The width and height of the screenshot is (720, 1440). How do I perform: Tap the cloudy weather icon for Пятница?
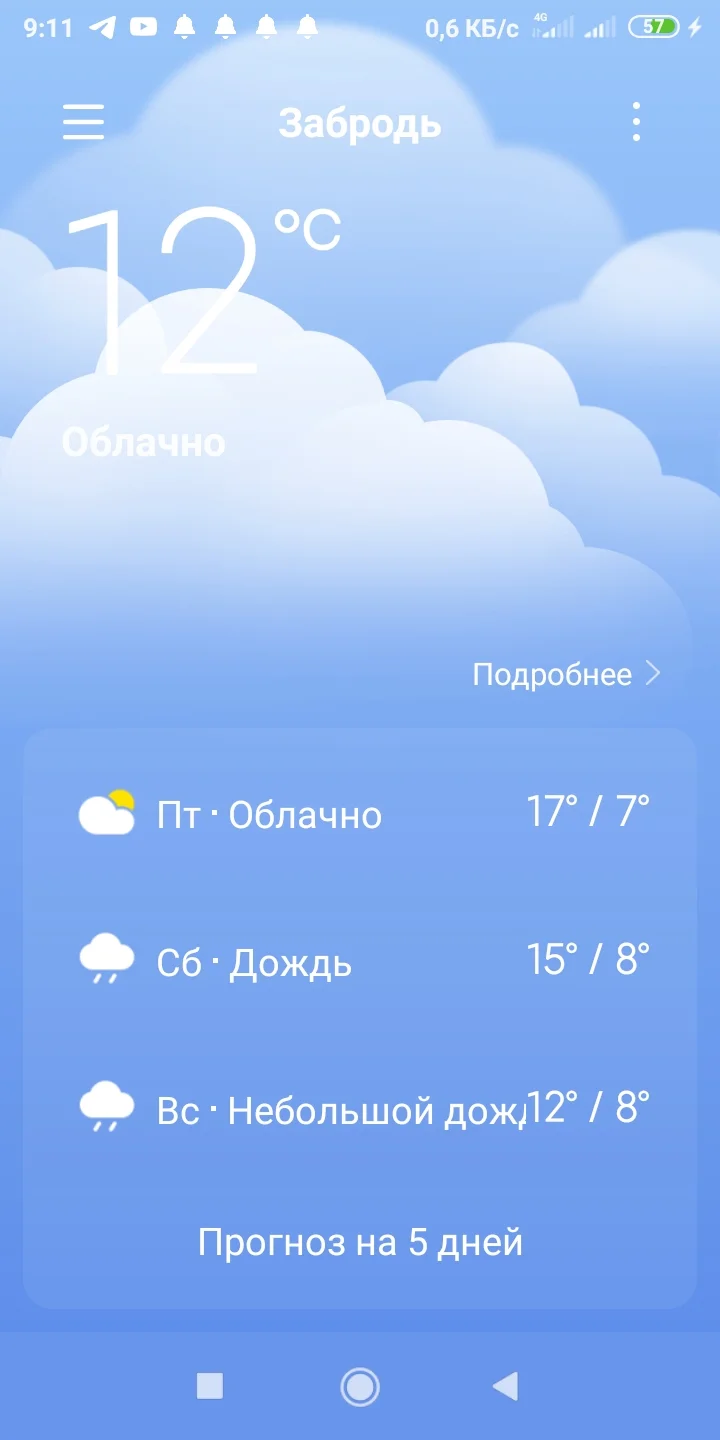pos(107,812)
